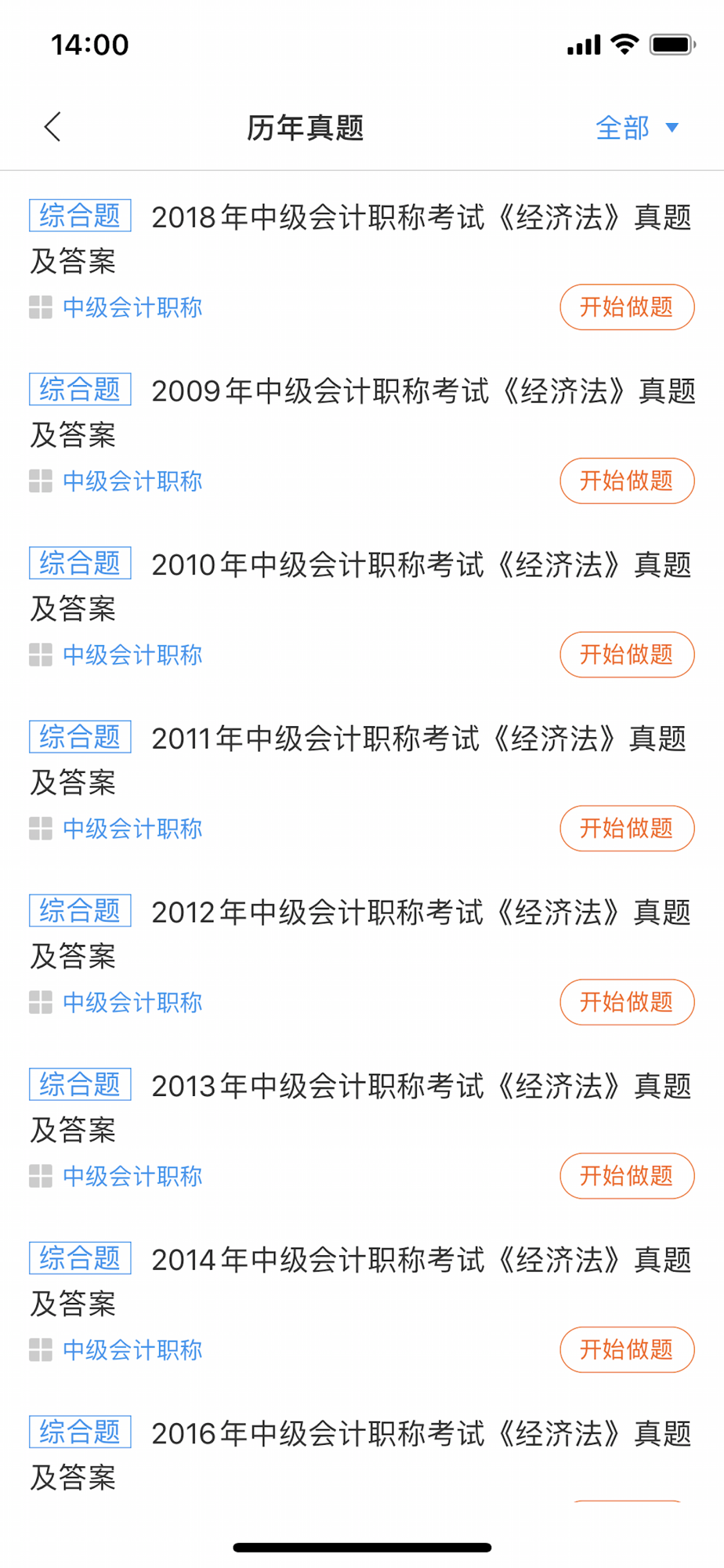Viewport: 724px width, 1568px height.
Task: Start practicing the 2012年 paper
Action: coord(627,1002)
